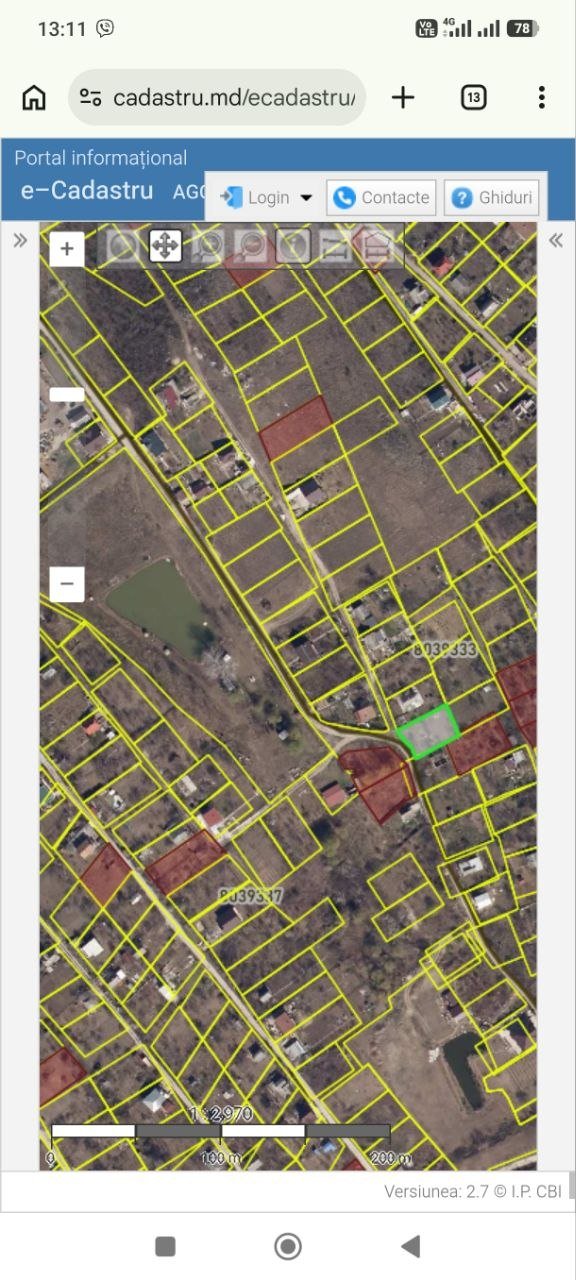Select the measure distance ruler tool
Image resolution: width=576 pixels, height=1280 pixels.
point(336,246)
